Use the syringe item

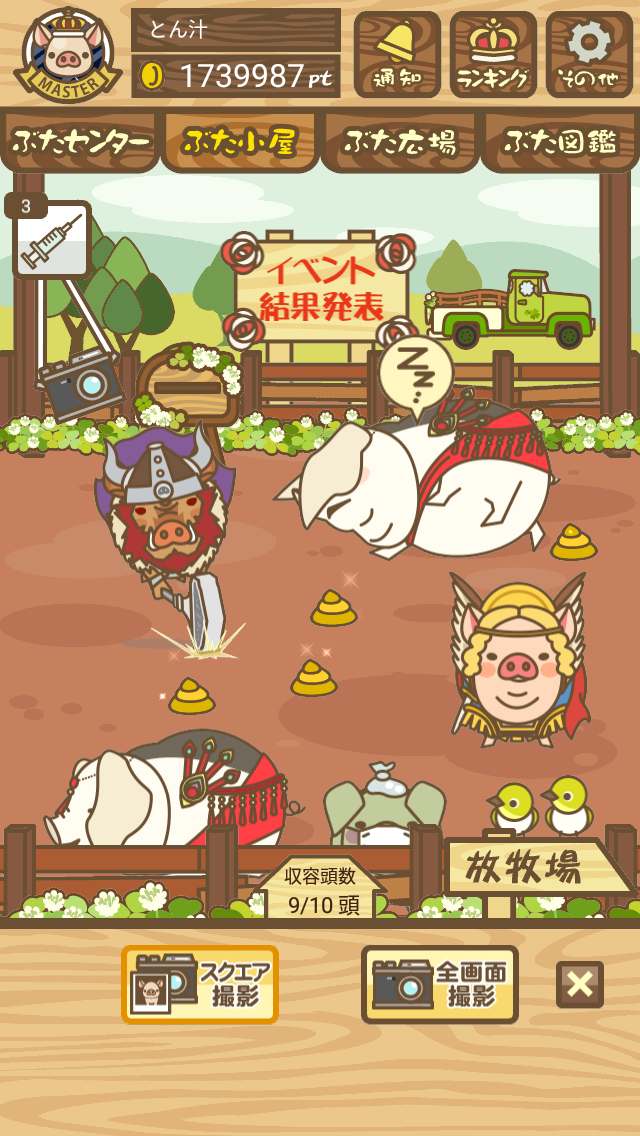pyautogui.click(x=51, y=239)
